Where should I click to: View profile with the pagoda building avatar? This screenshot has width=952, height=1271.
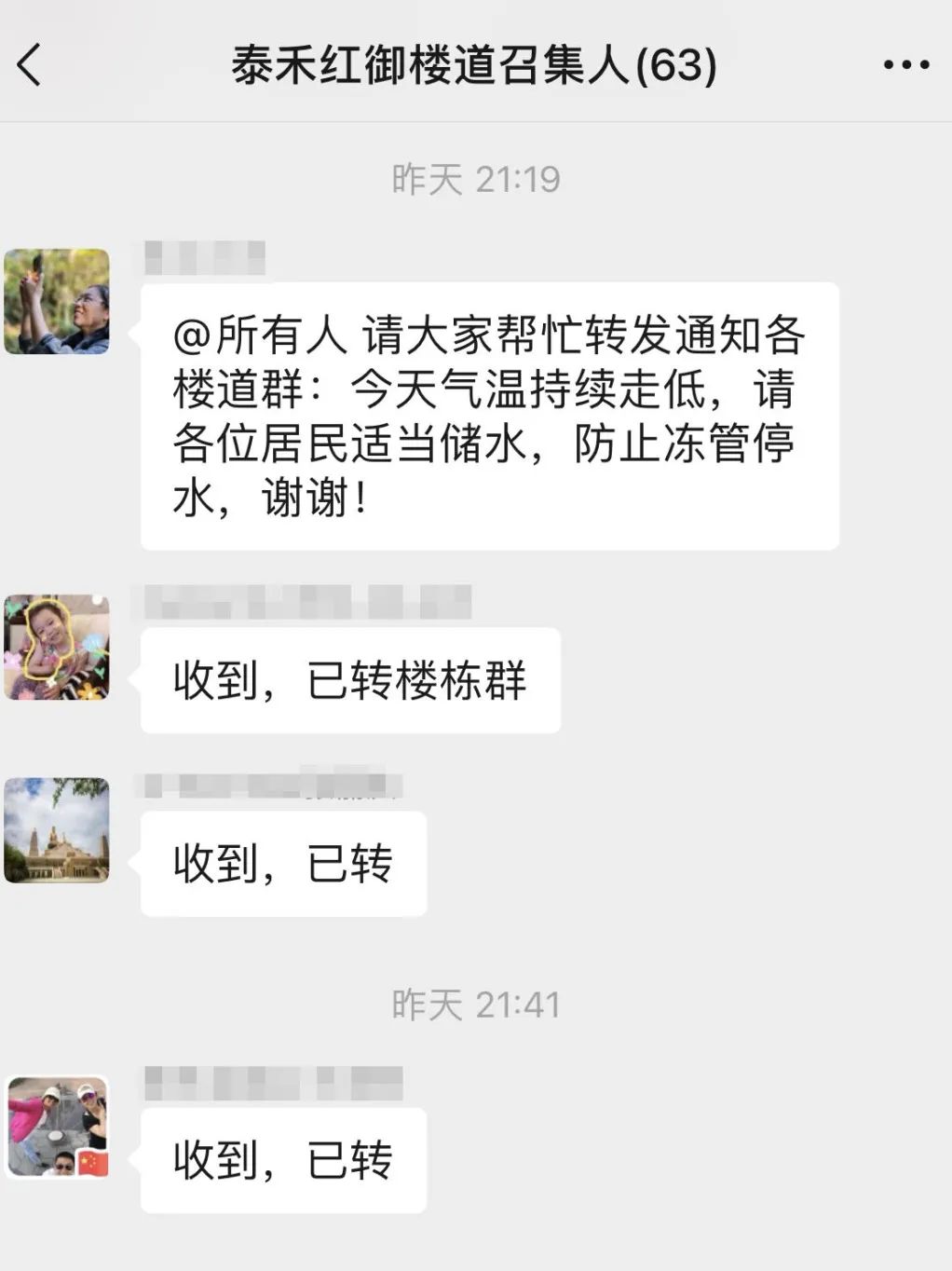57,830
